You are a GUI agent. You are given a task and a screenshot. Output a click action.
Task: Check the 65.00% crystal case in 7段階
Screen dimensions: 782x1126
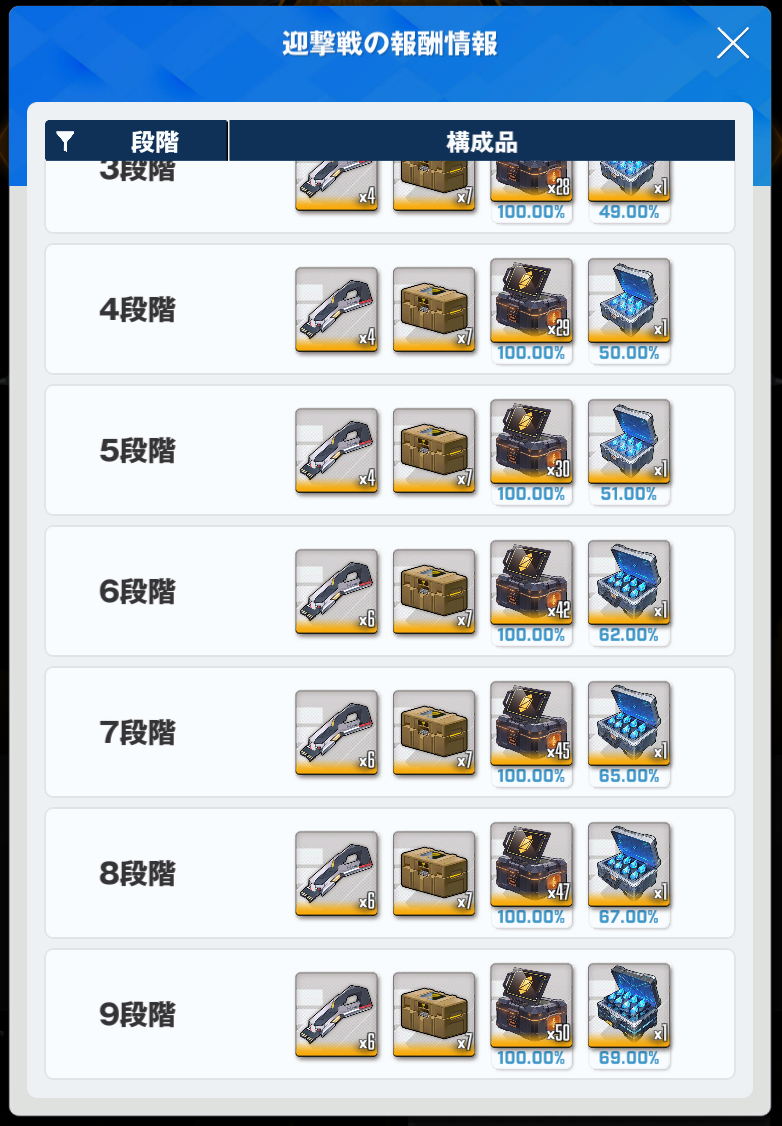coord(629,724)
